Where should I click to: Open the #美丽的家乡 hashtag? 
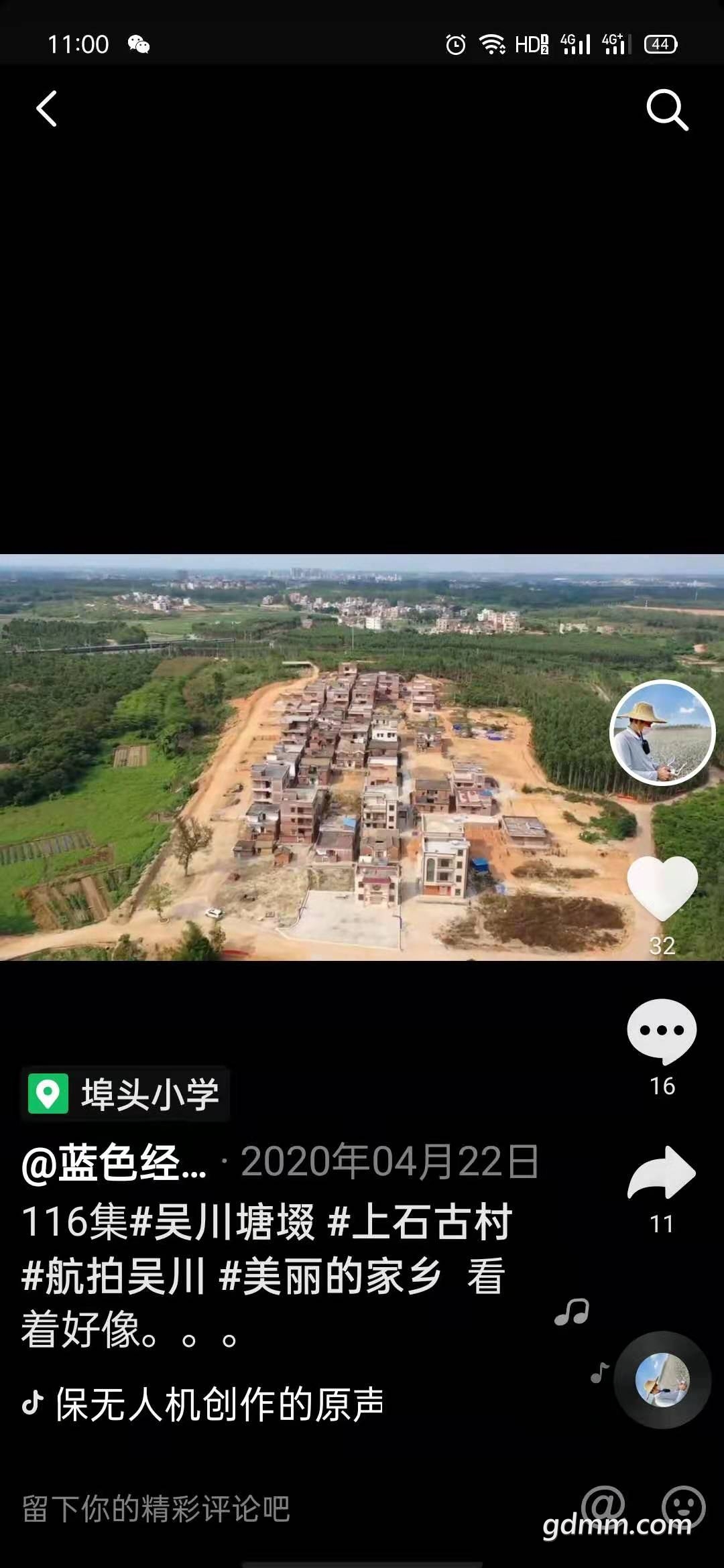click(x=330, y=1276)
